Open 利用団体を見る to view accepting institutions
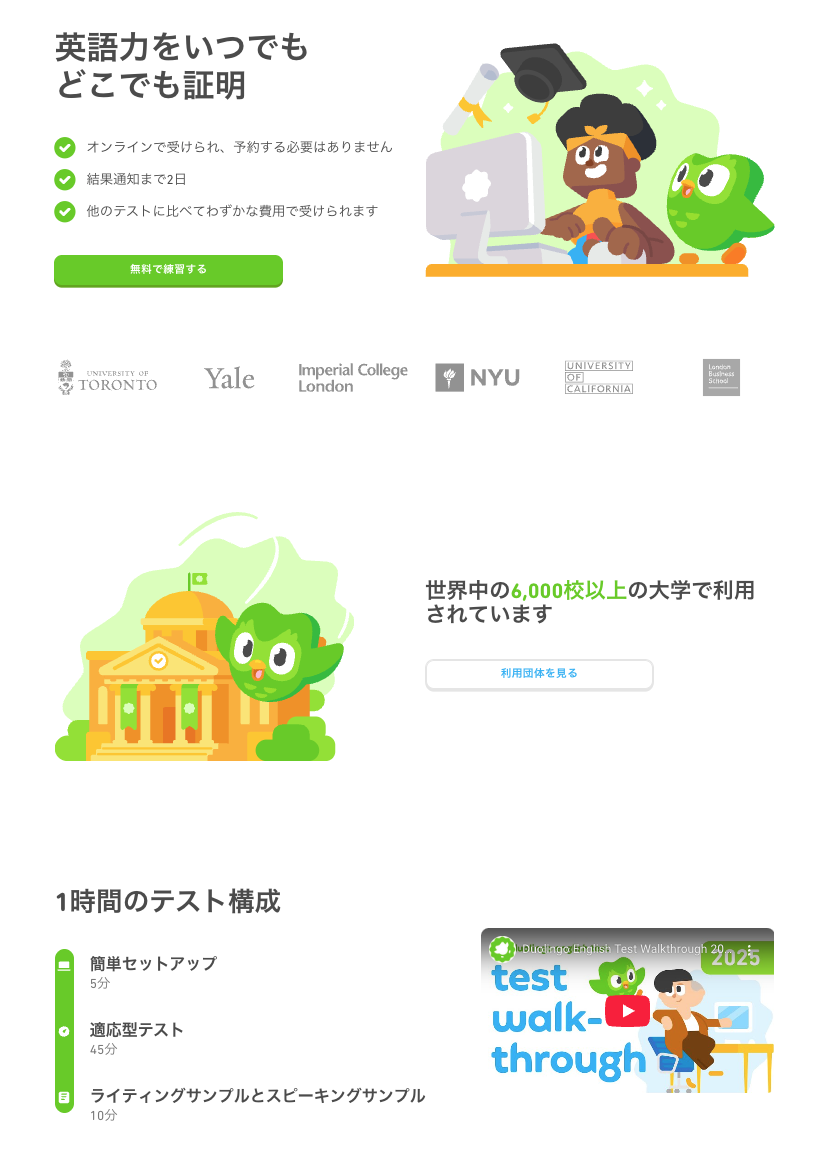 click(x=539, y=674)
